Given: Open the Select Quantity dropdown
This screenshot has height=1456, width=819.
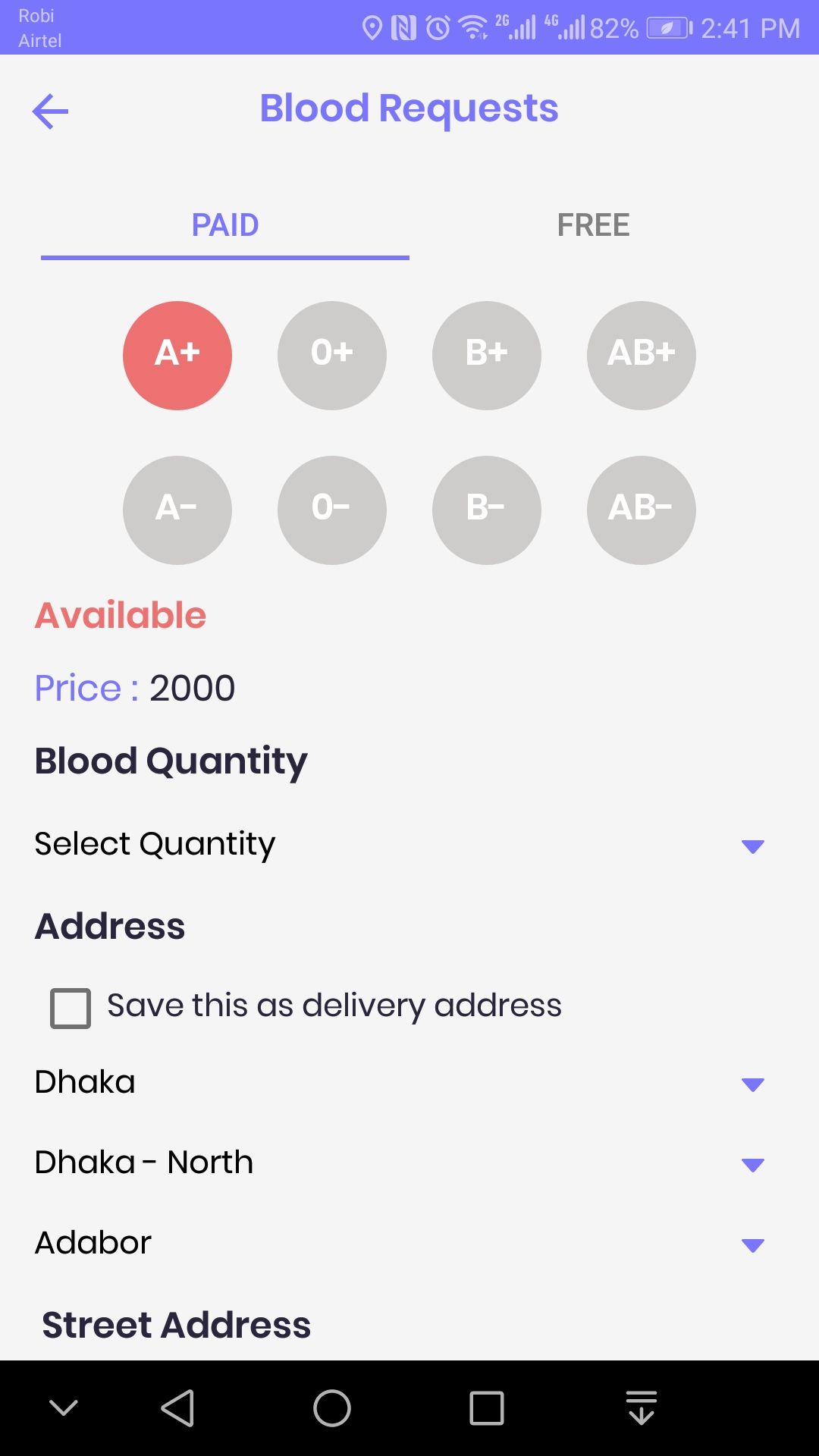Looking at the screenshot, I should coord(400,845).
